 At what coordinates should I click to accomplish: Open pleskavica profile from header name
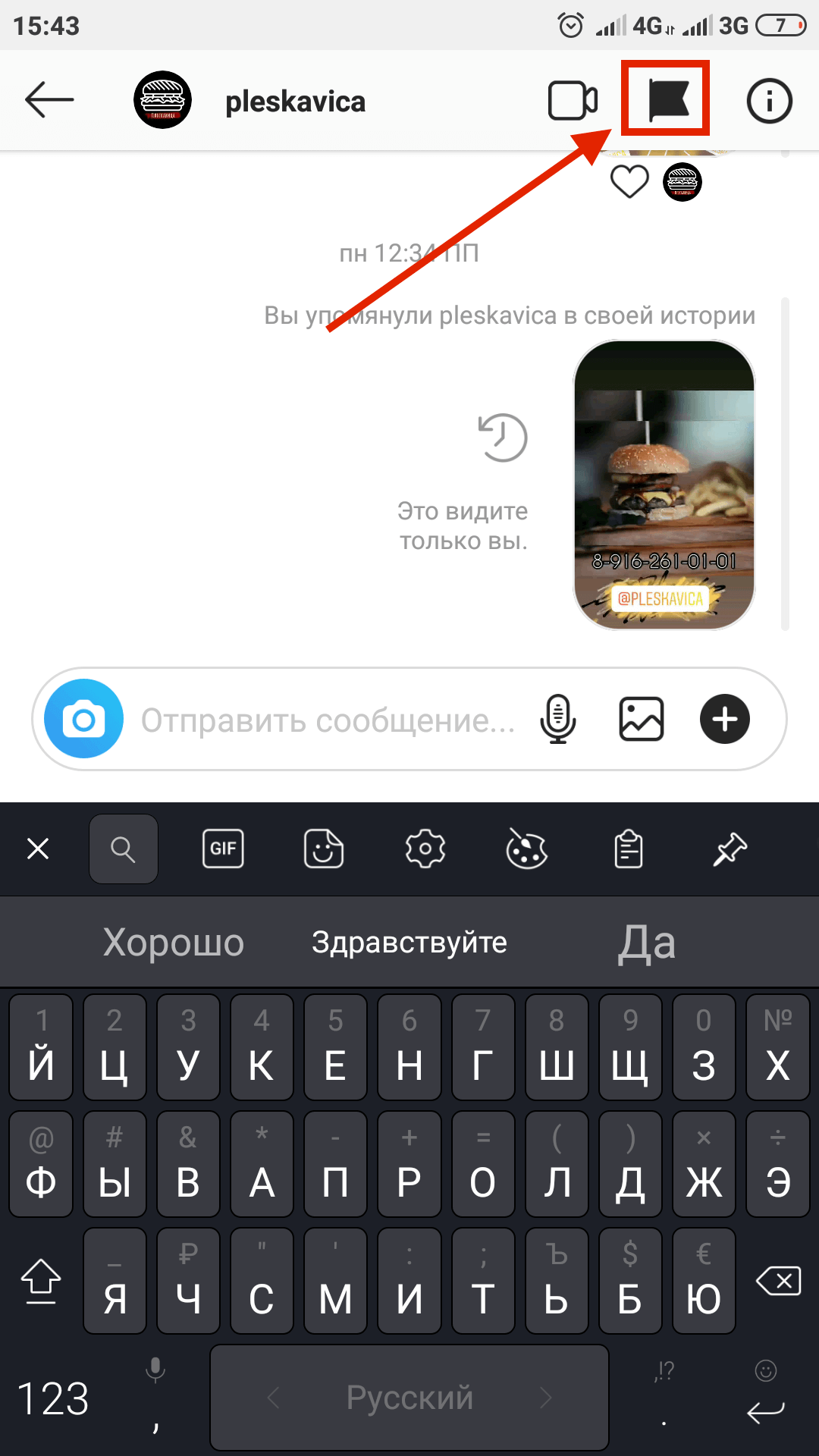point(295,102)
